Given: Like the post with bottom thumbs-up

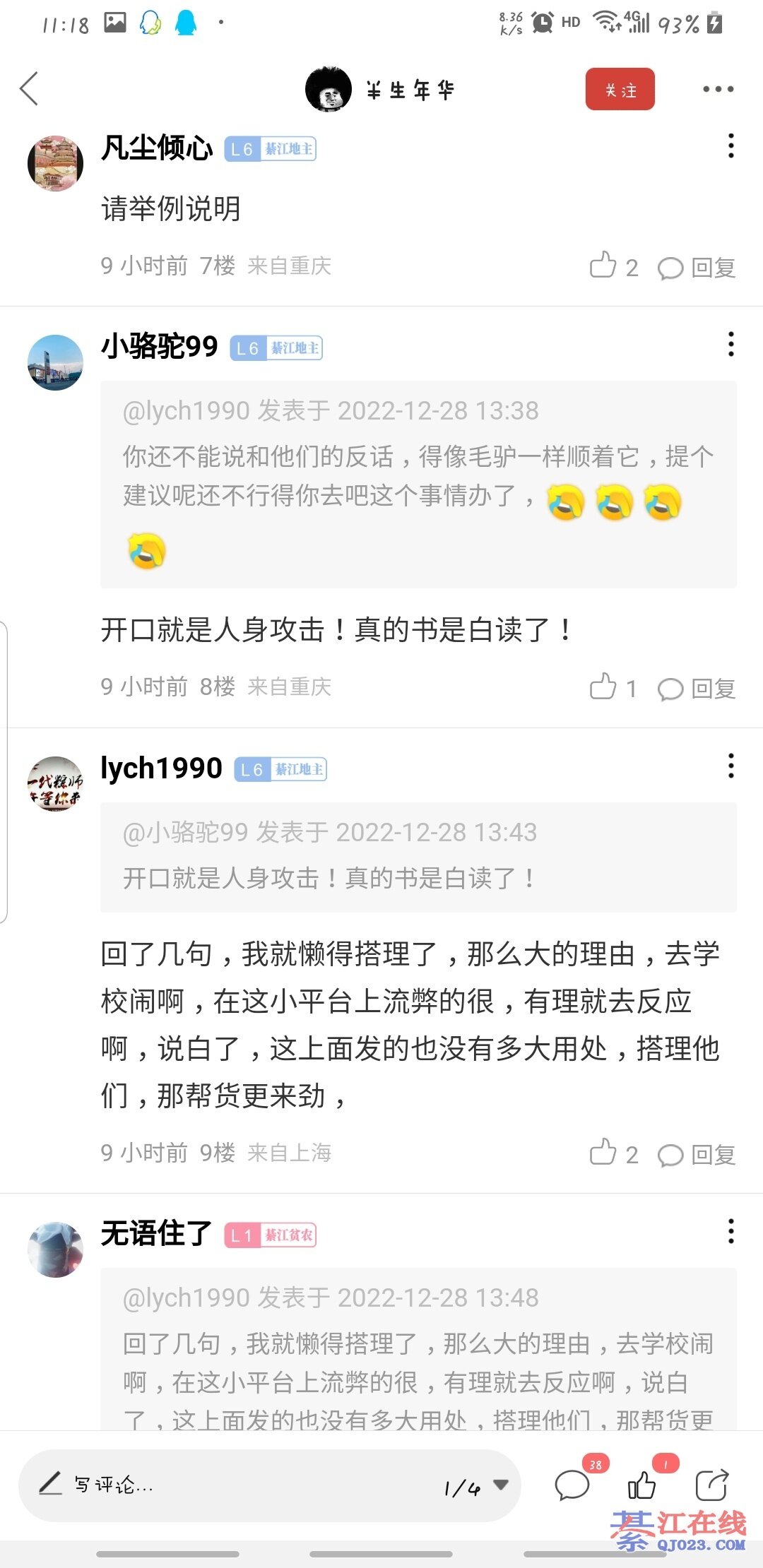Looking at the screenshot, I should (642, 1485).
